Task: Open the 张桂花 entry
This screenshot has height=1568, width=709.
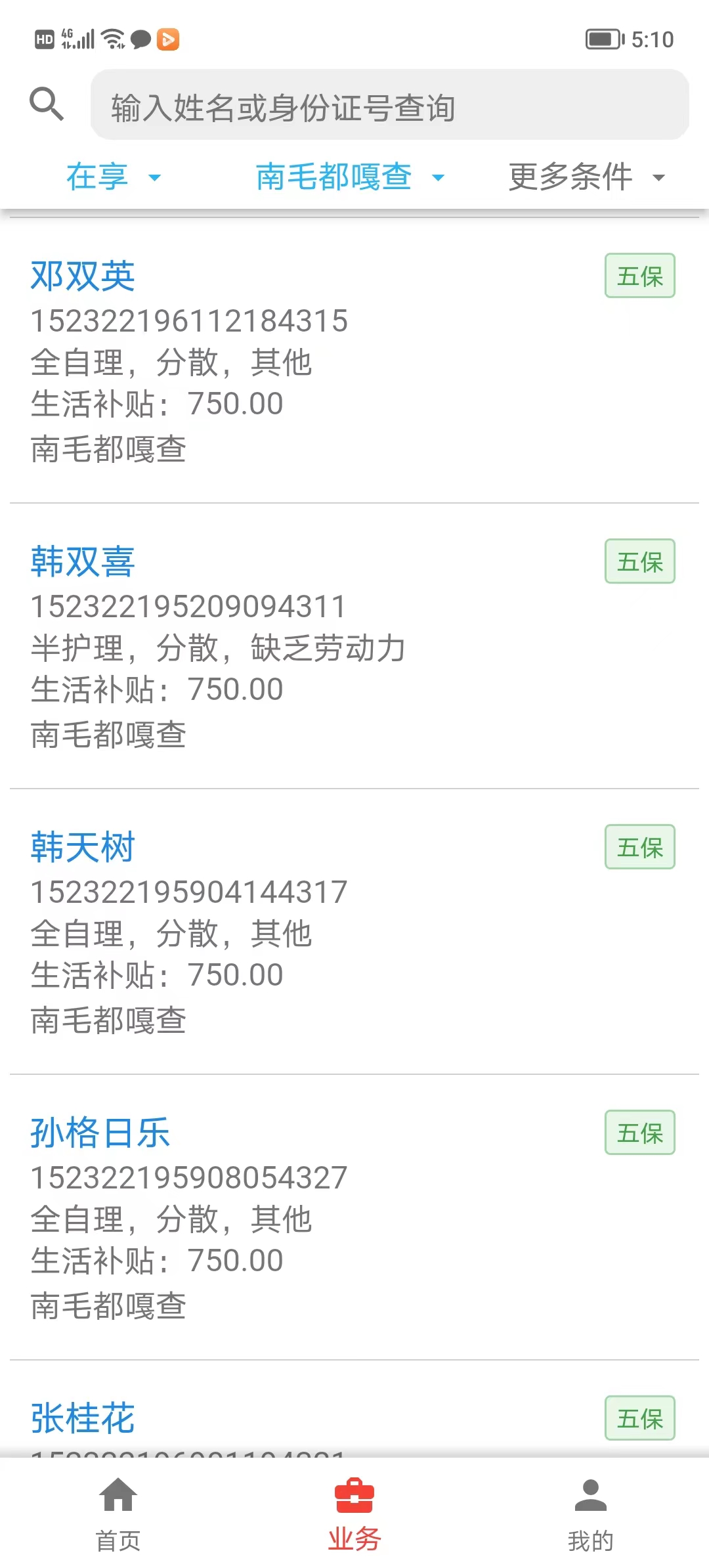Action: point(354,1409)
